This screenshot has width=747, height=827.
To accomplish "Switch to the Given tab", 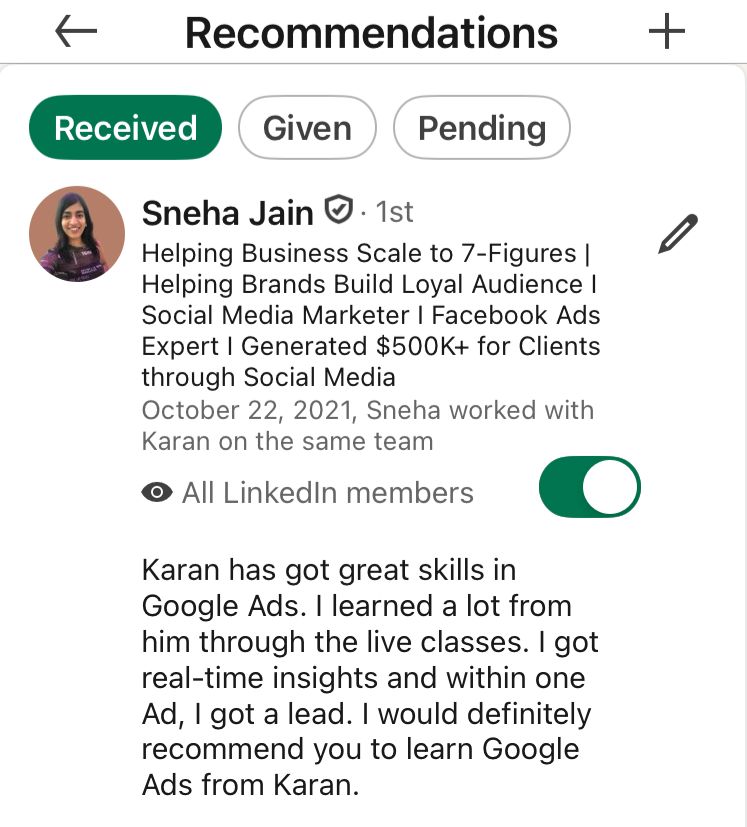I will (307, 128).
